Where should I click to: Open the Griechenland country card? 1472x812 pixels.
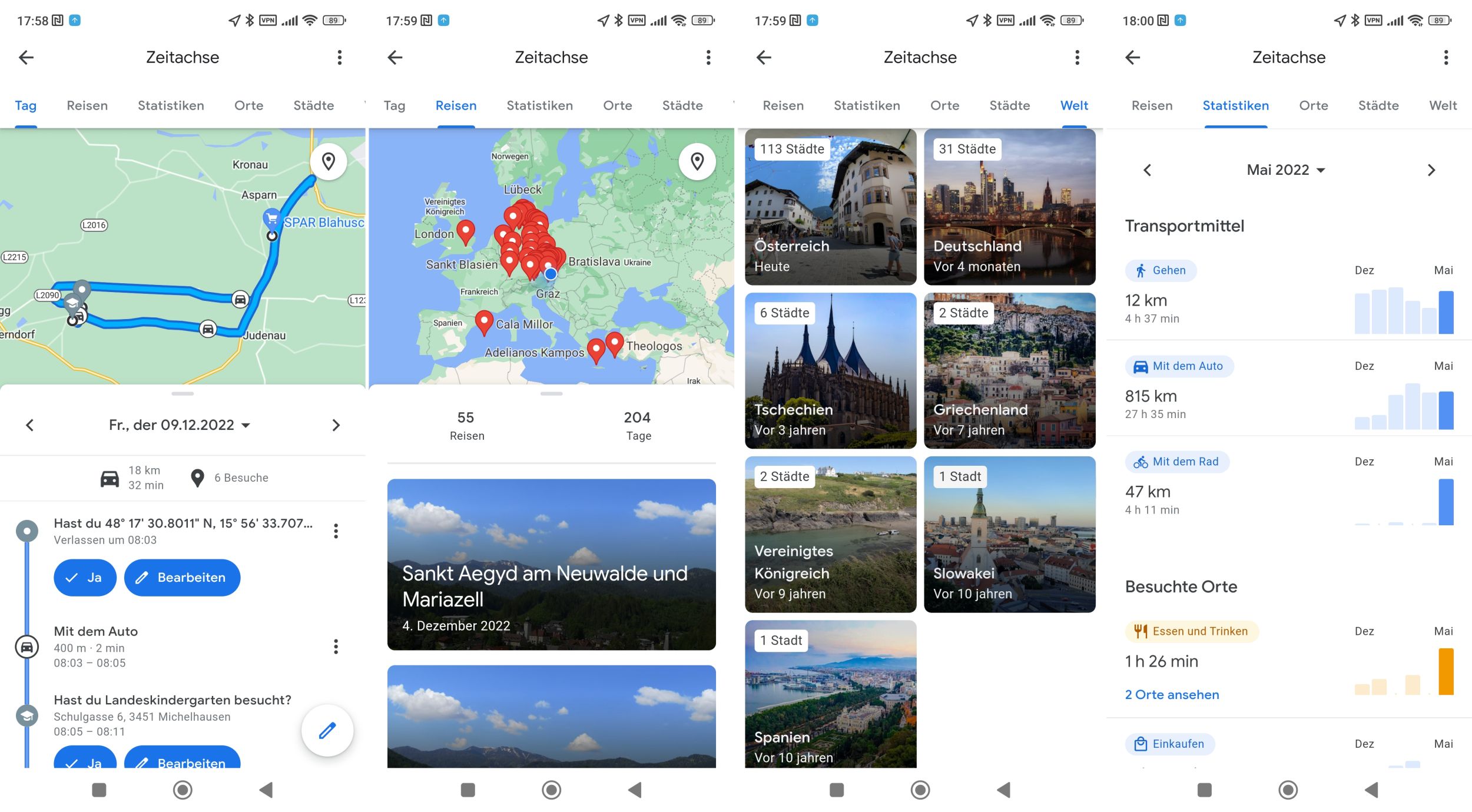1009,371
